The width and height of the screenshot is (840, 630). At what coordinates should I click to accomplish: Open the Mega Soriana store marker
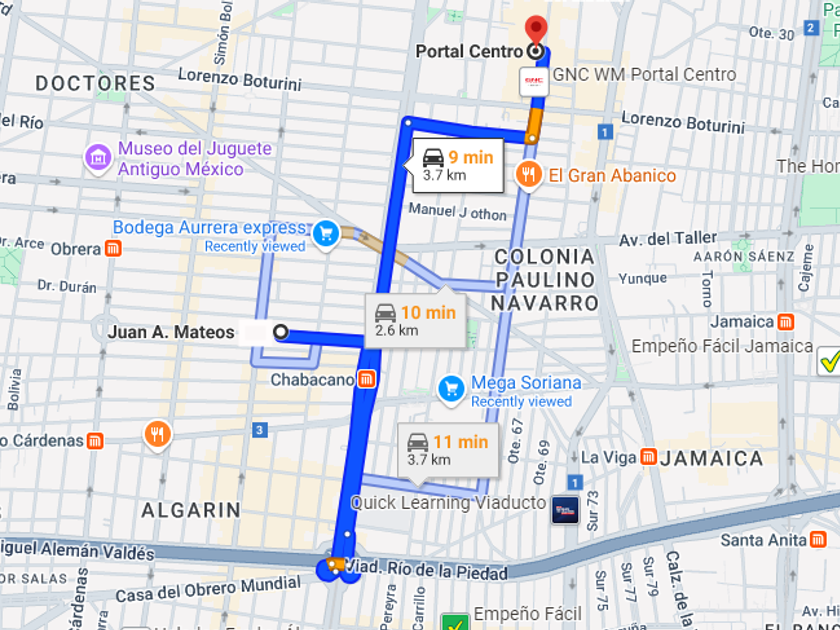pyautogui.click(x=451, y=389)
